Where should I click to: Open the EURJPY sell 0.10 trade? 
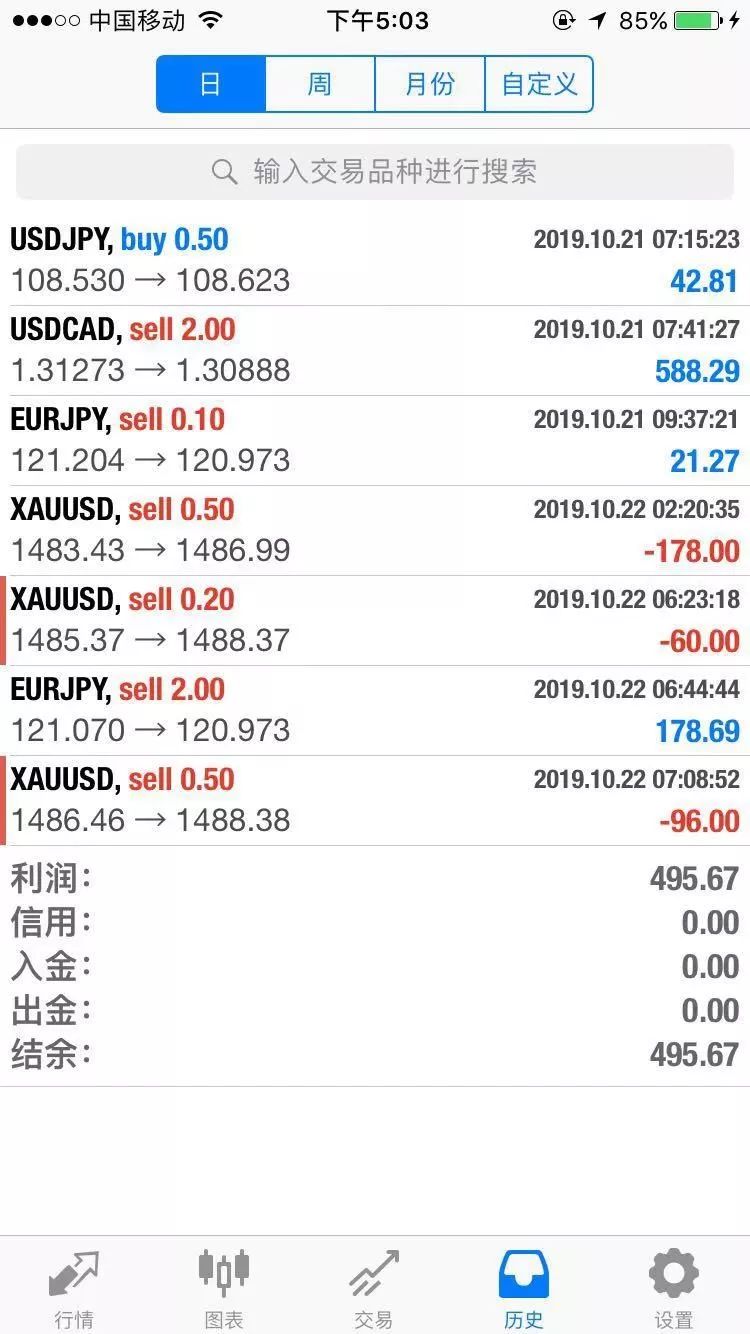[x=375, y=441]
